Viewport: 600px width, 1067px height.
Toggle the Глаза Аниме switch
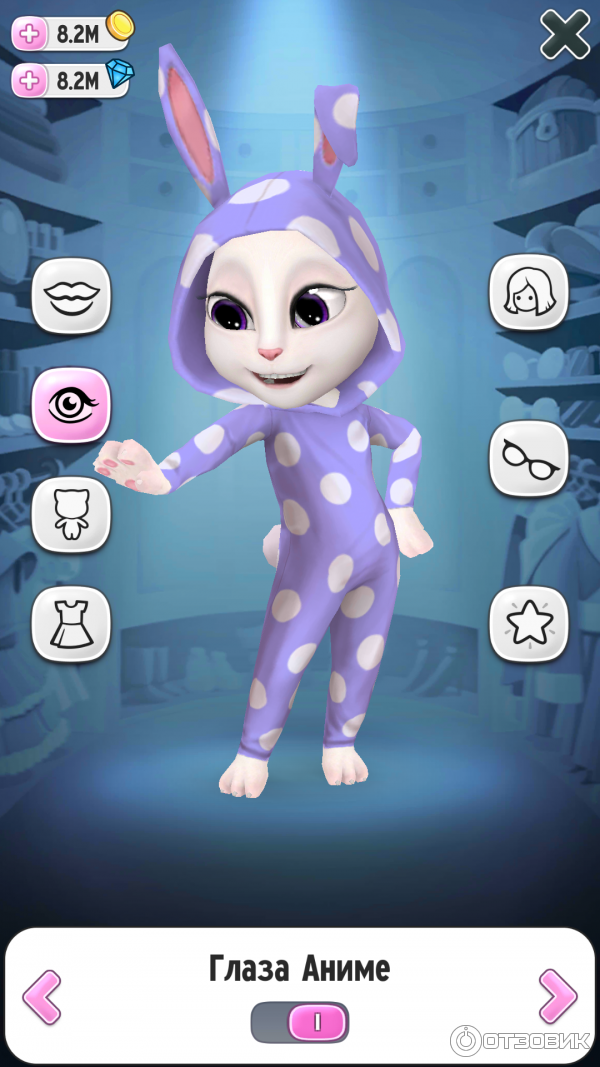pyautogui.click(x=299, y=1022)
